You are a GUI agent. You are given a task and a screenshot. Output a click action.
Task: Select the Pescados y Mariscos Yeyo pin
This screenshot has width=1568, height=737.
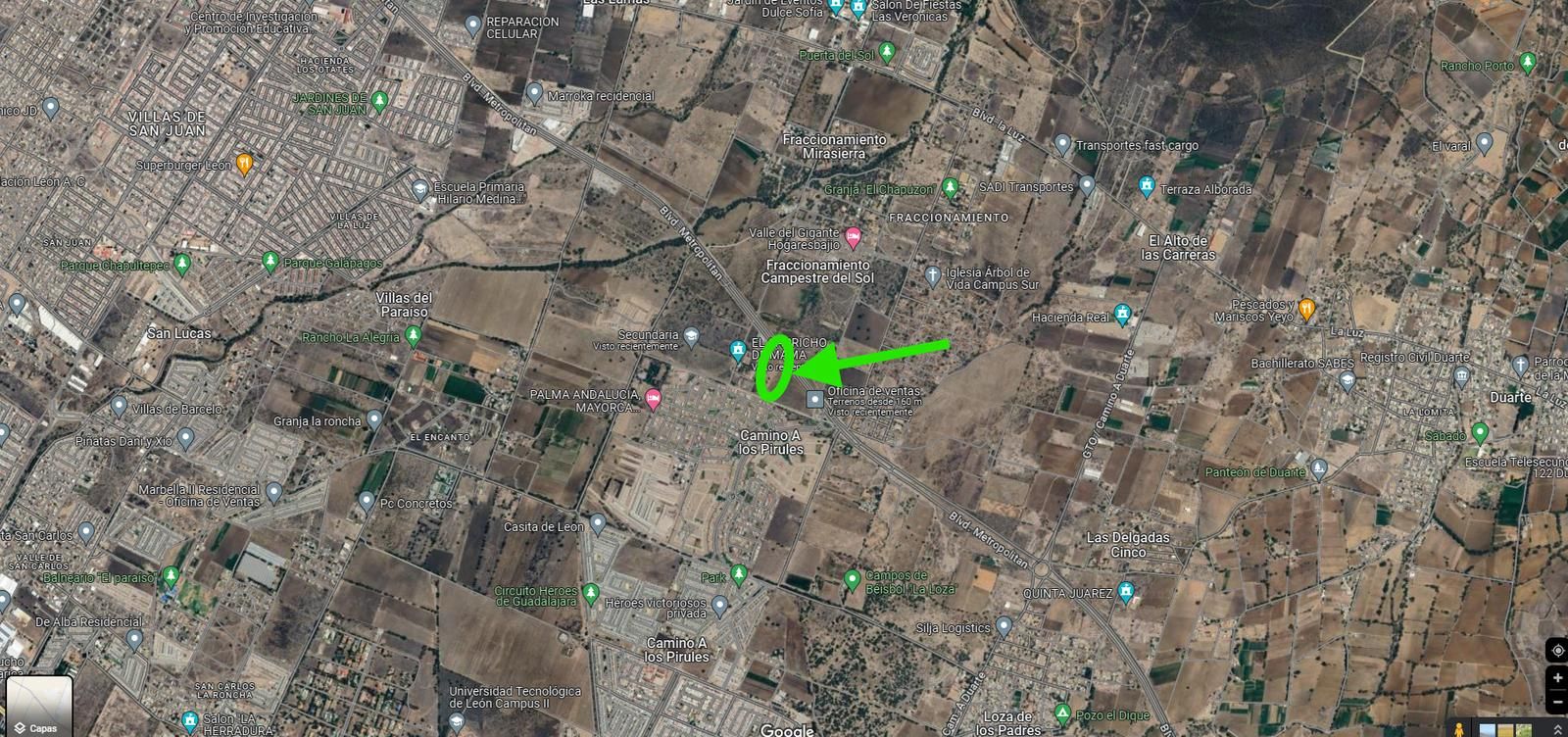[1306, 310]
